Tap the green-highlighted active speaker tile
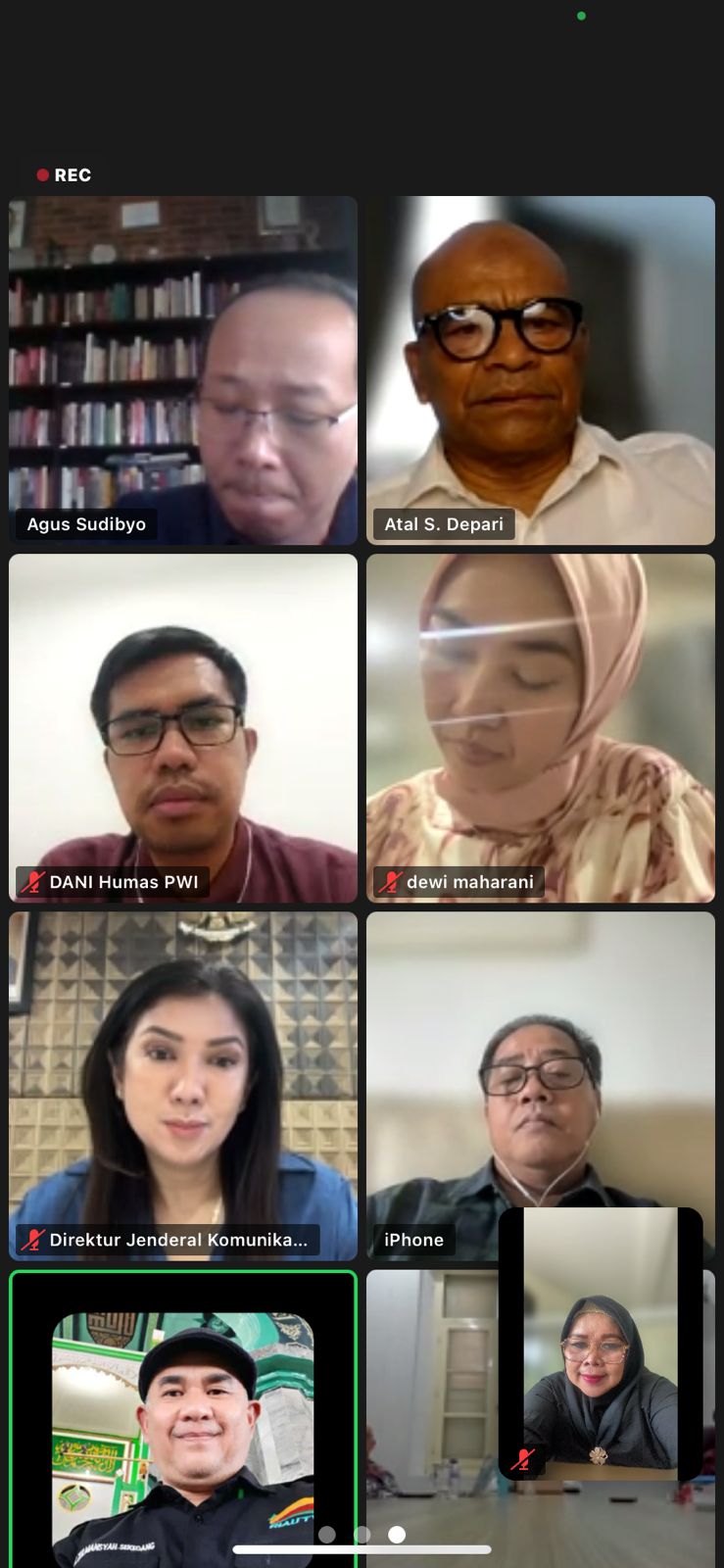The height and width of the screenshot is (1568, 724). (x=183, y=1411)
